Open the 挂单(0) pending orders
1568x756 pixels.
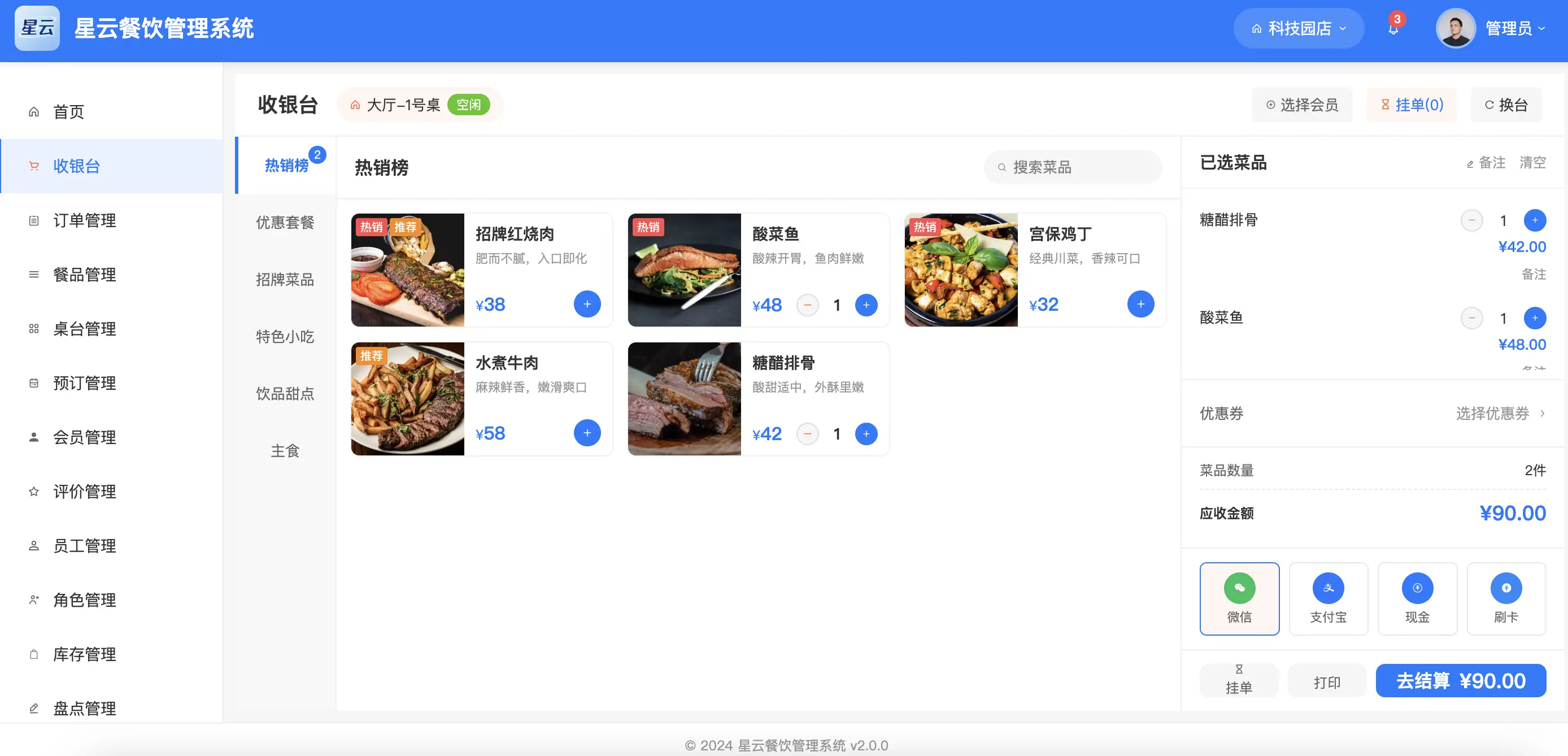(x=1412, y=105)
